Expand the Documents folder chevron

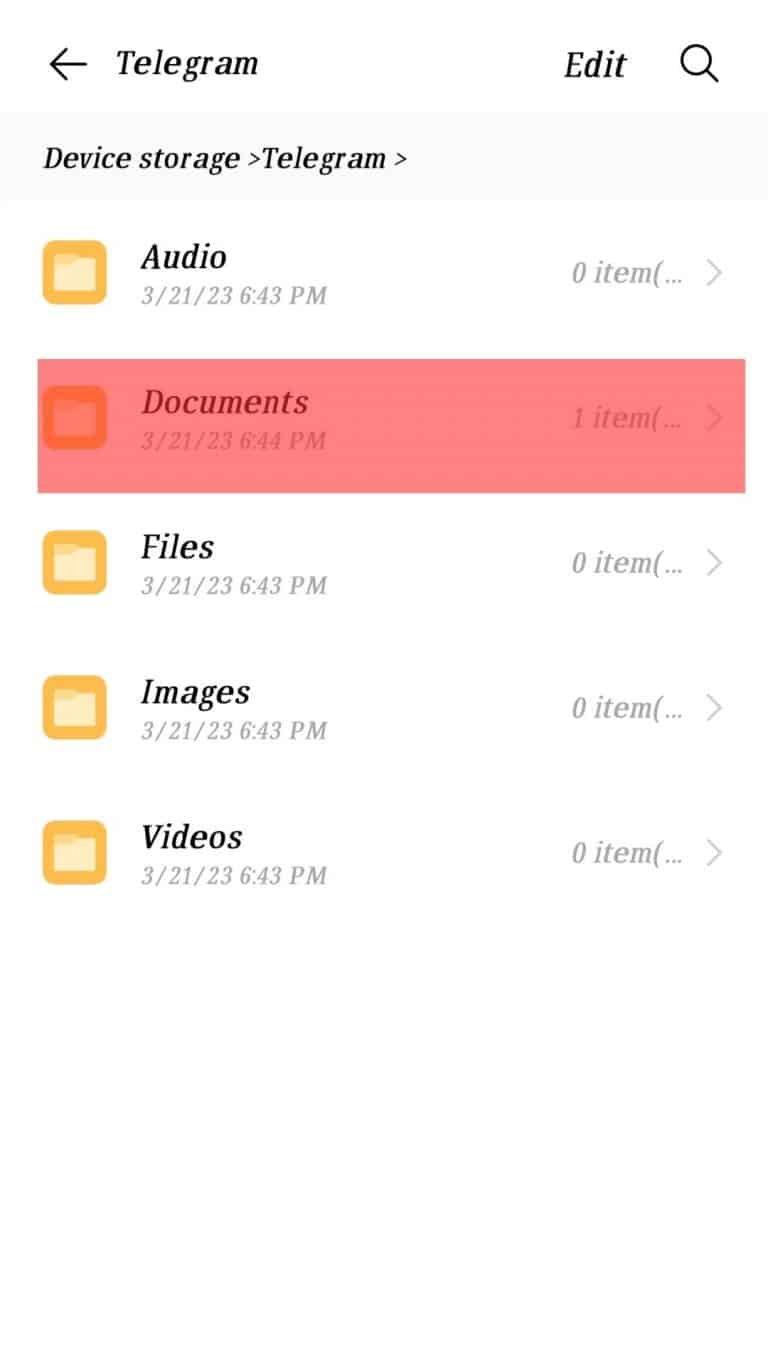click(714, 417)
